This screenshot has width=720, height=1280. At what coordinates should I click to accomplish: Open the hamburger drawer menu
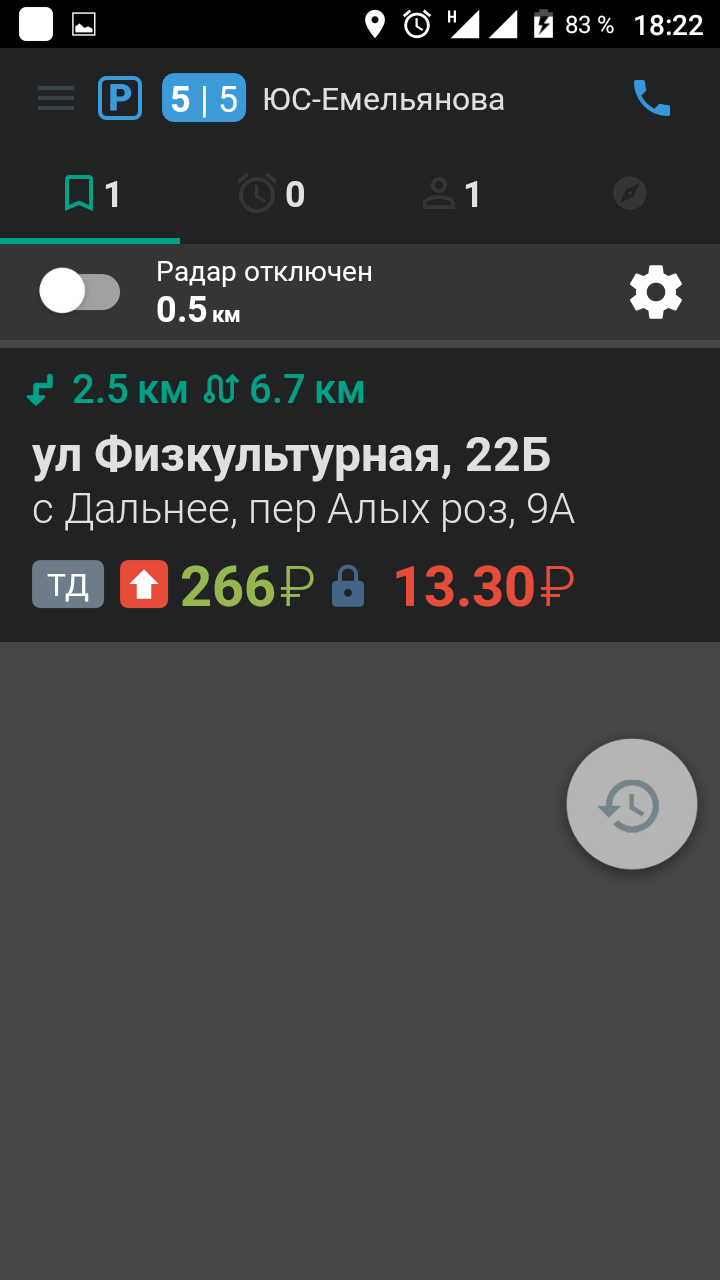pos(56,98)
